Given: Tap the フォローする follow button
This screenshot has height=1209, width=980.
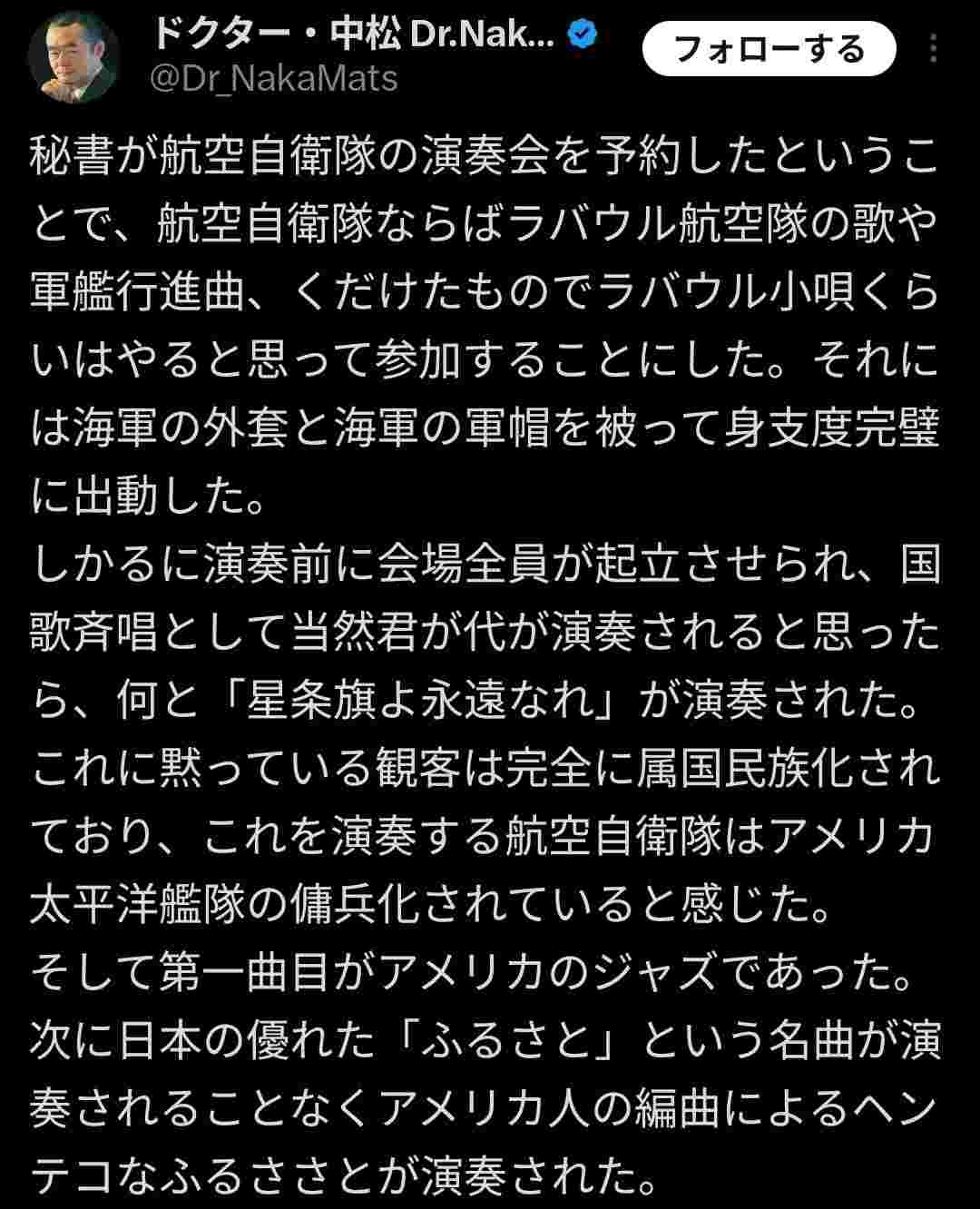Looking at the screenshot, I should (769, 48).
